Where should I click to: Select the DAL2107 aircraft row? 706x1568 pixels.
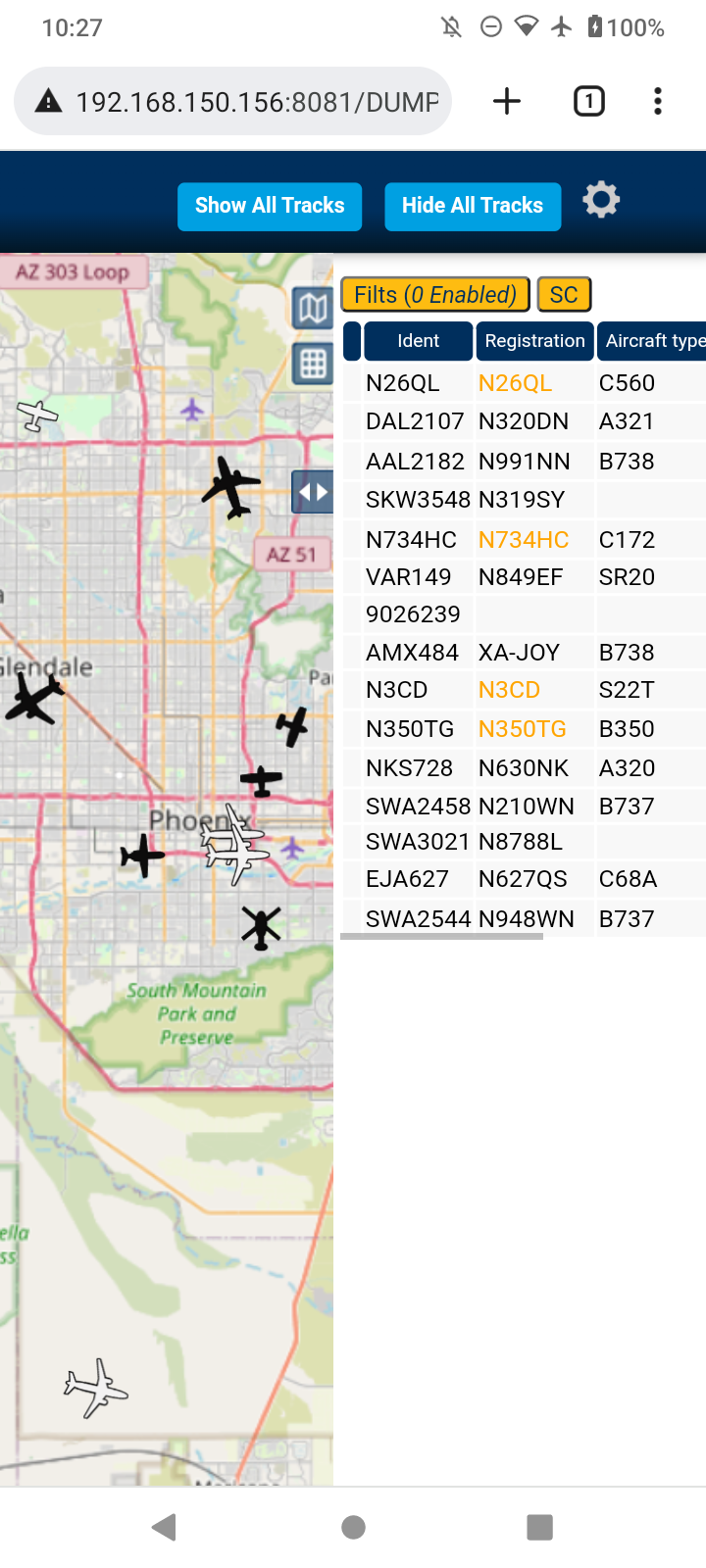(x=525, y=421)
